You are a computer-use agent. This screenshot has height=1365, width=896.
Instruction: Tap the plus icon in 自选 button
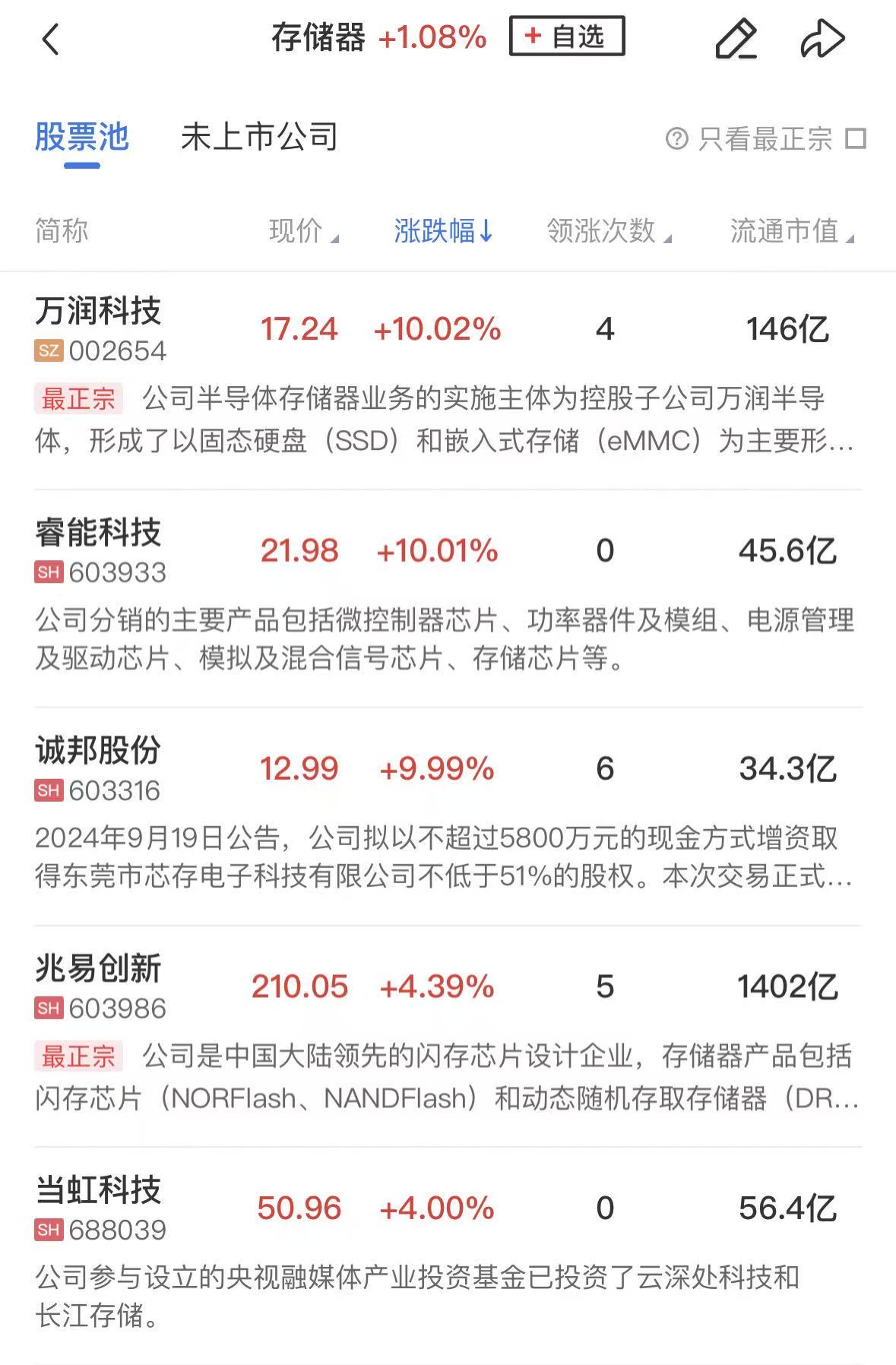[534, 35]
